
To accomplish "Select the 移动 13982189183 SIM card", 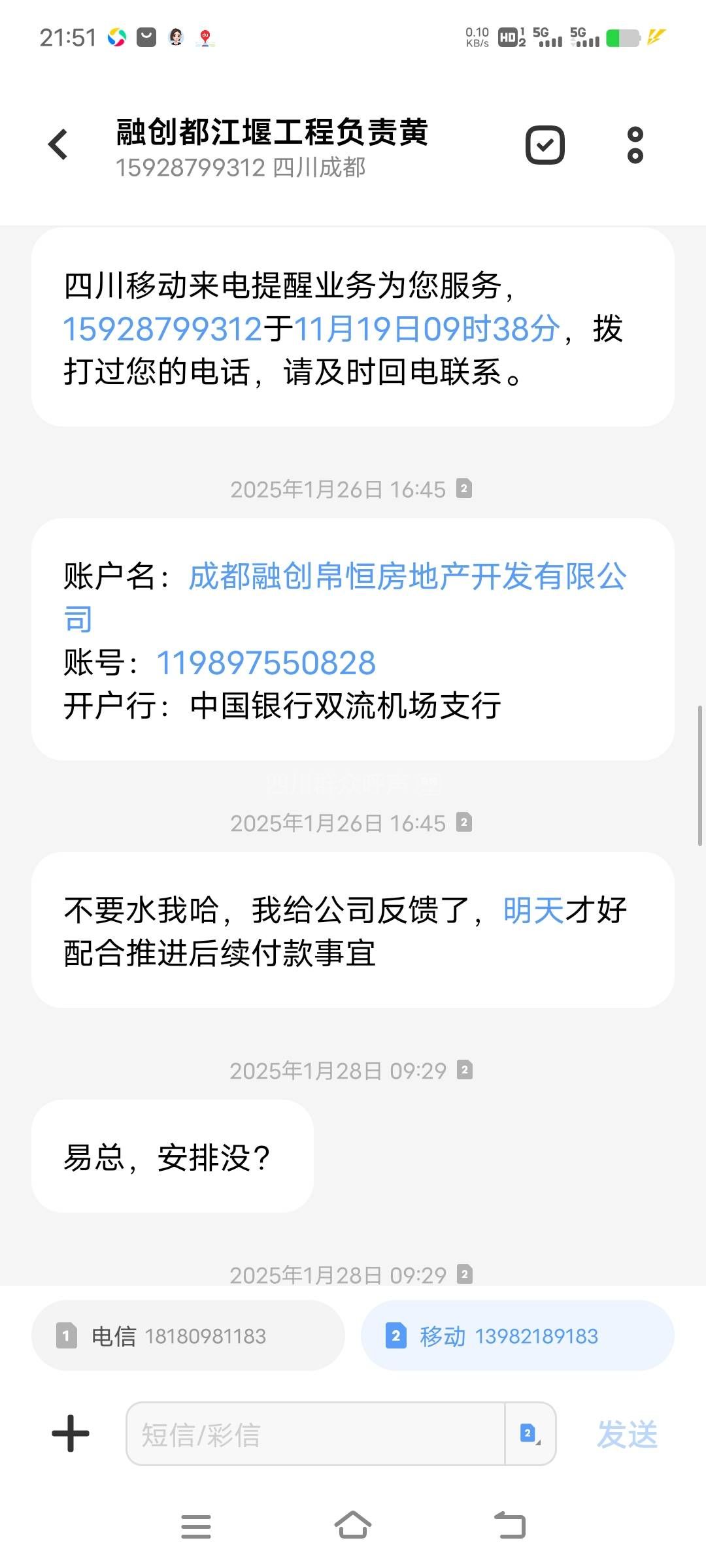I will click(x=517, y=1336).
